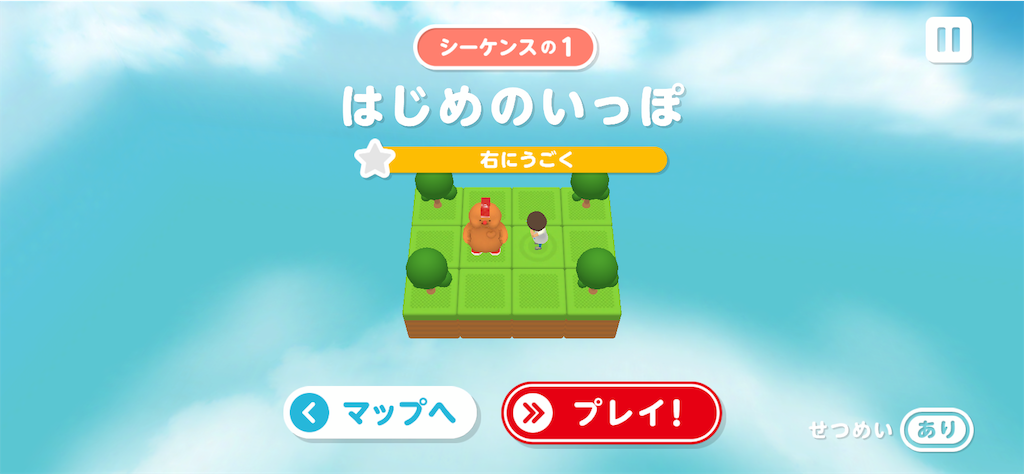
Task: Toggle the せつめい あり setting
Action: (x=936, y=430)
